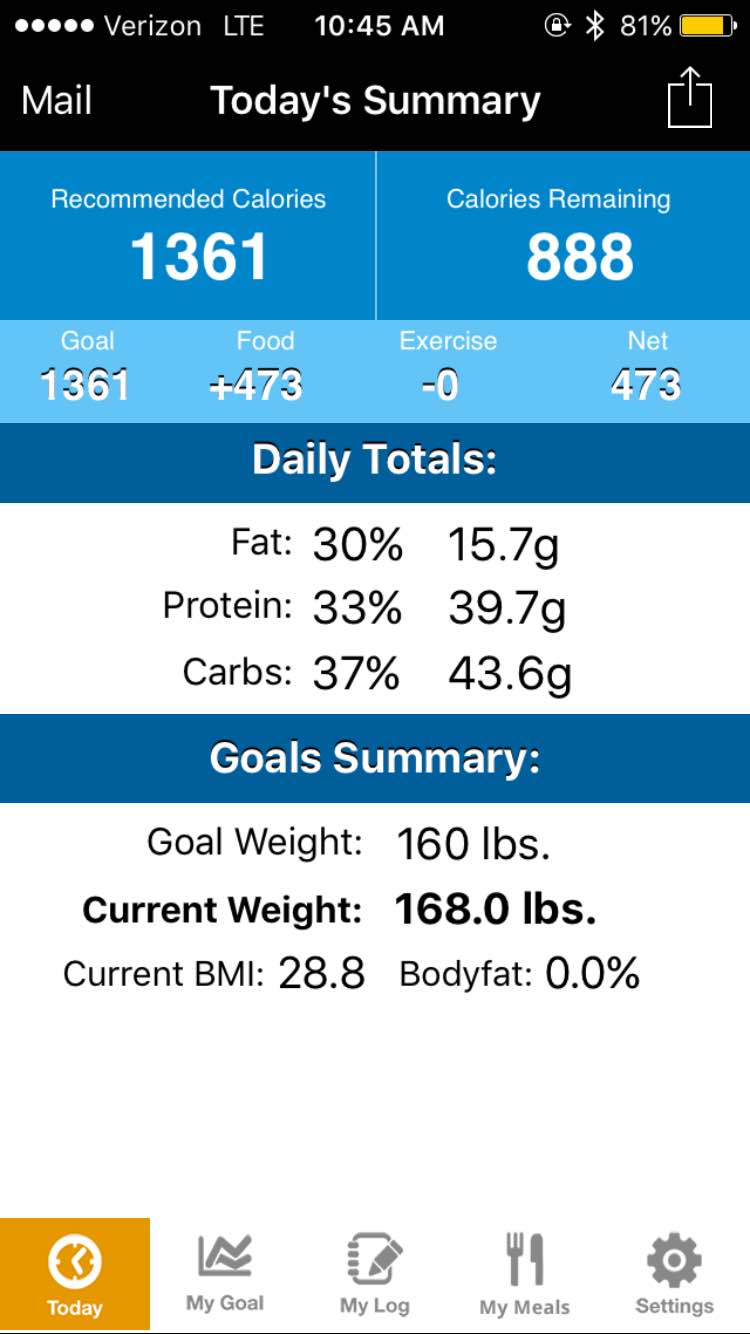Open the Settings tab
The height and width of the screenshot is (1334, 750).
click(x=675, y=1274)
